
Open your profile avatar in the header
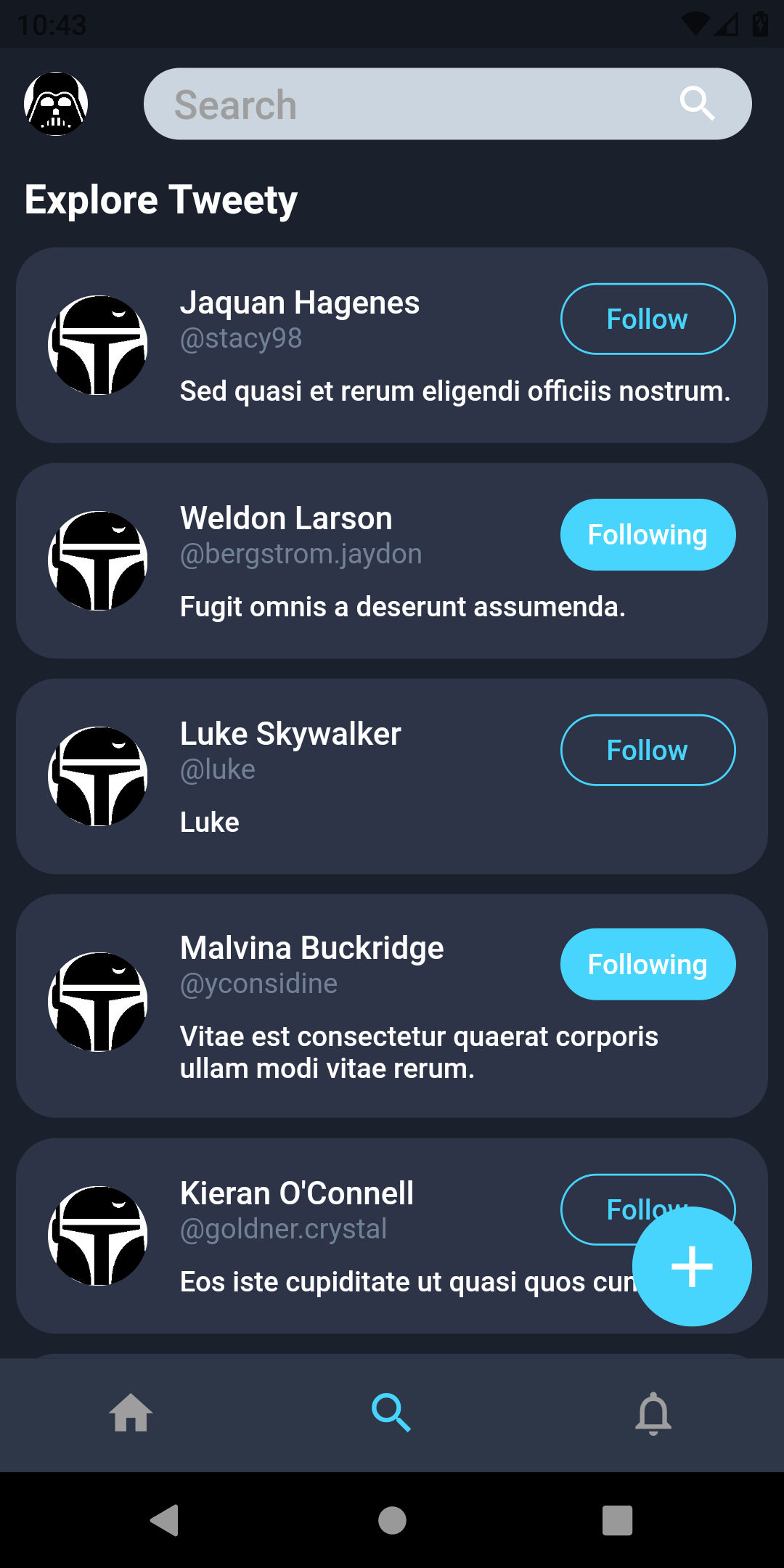[56, 104]
